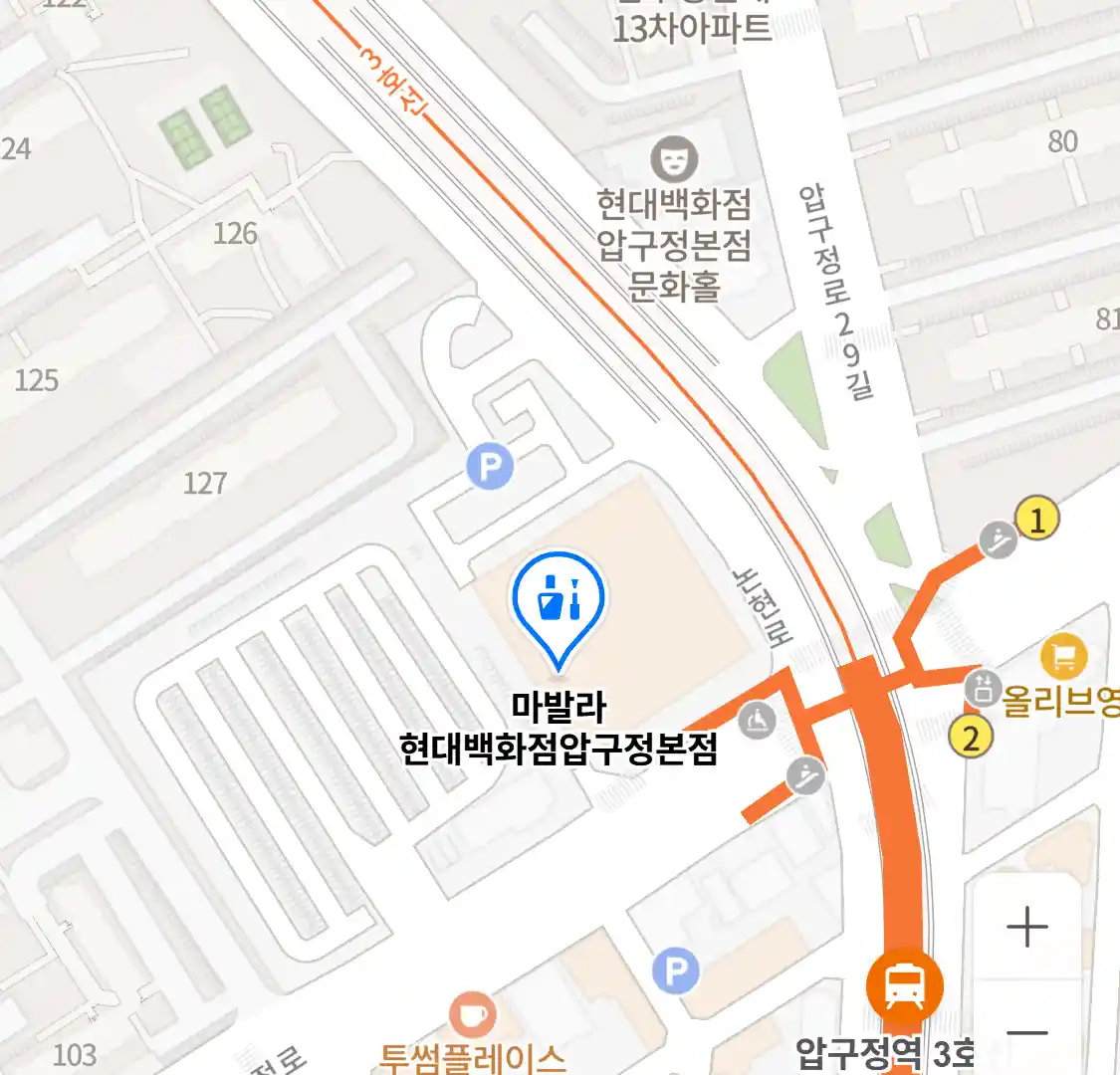The image size is (1120, 1075).
Task: Select the 압구정역 subway station marker
Action: tap(904, 984)
